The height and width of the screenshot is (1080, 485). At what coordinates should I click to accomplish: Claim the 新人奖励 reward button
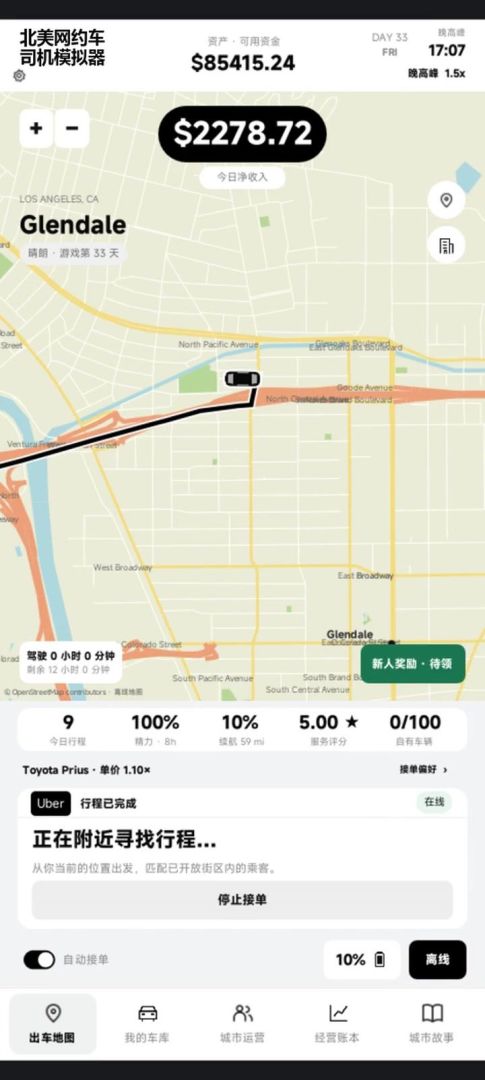413,664
